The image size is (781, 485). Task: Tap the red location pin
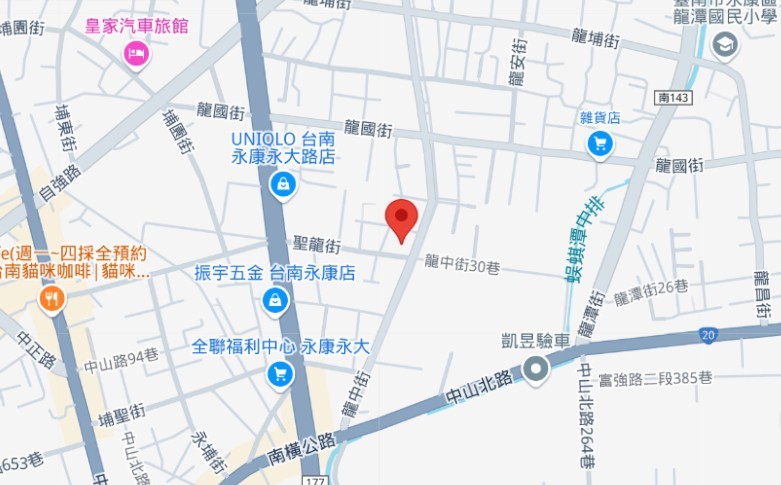tap(401, 218)
